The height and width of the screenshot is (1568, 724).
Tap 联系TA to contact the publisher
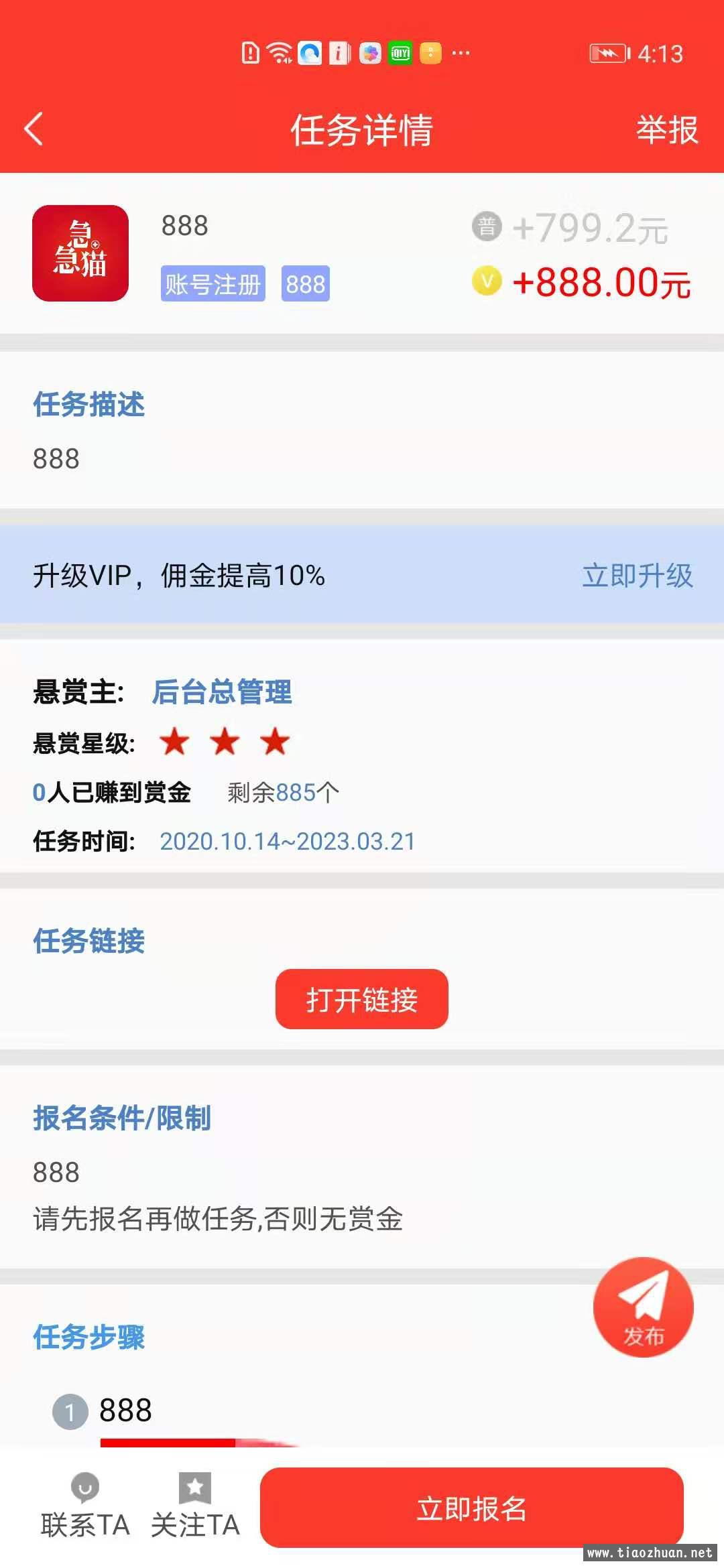click(x=84, y=1506)
